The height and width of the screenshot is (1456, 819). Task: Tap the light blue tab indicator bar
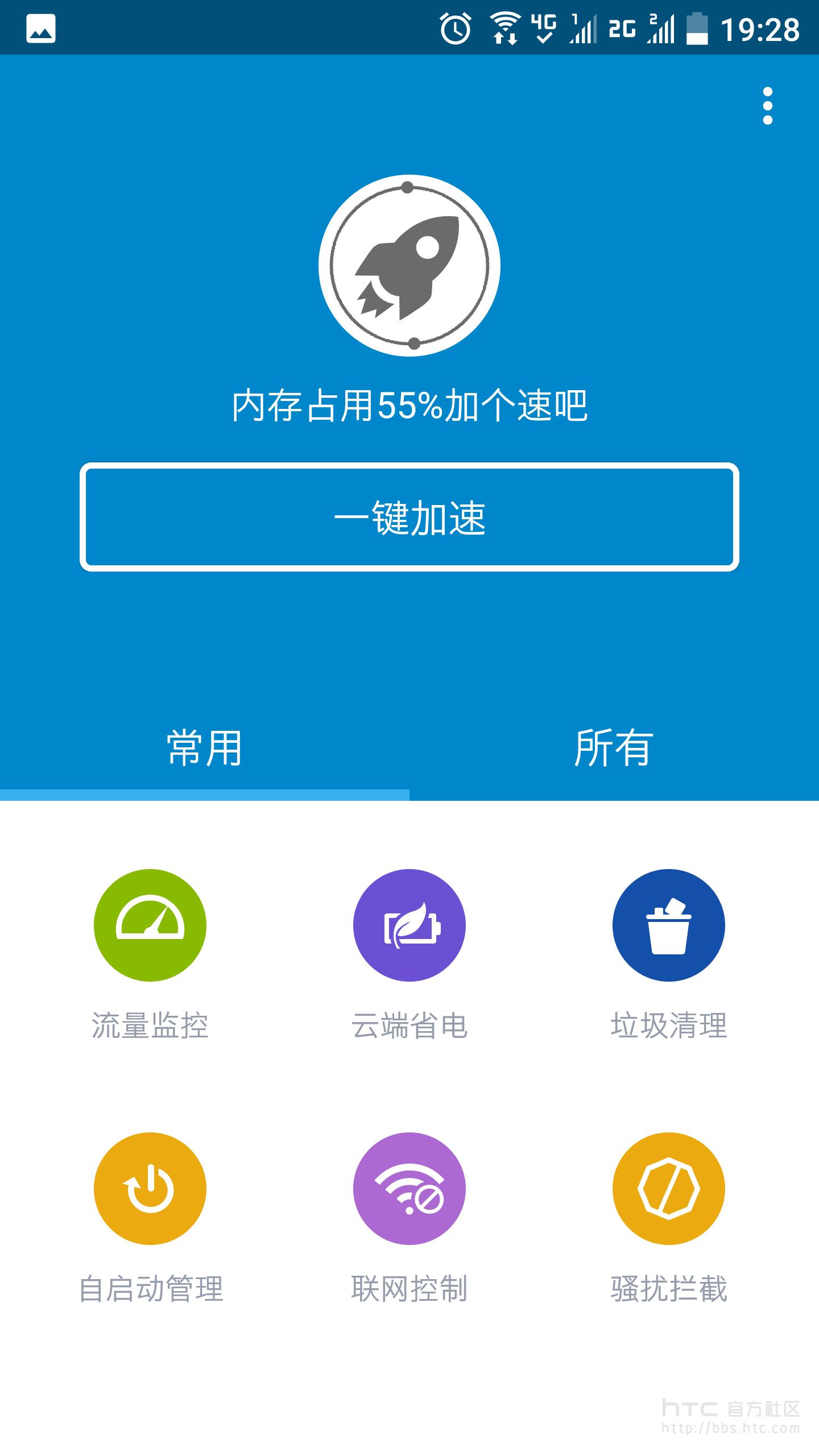click(x=205, y=792)
